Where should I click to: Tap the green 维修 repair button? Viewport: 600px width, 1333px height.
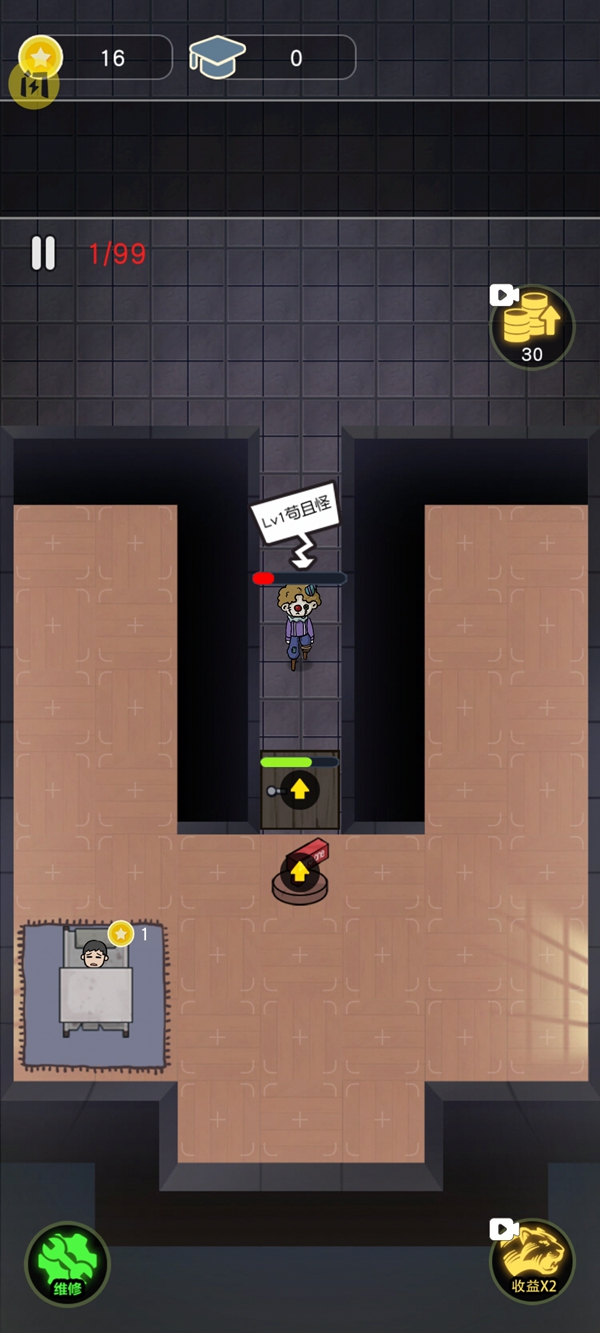click(x=68, y=1264)
